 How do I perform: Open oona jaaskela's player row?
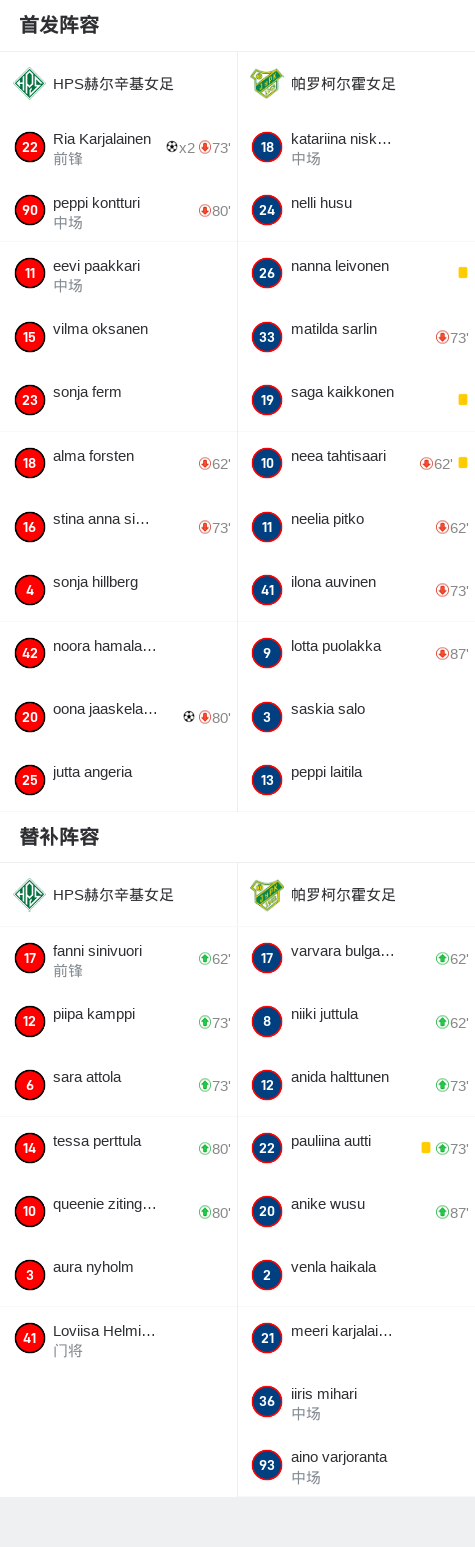pyautogui.click(x=118, y=716)
